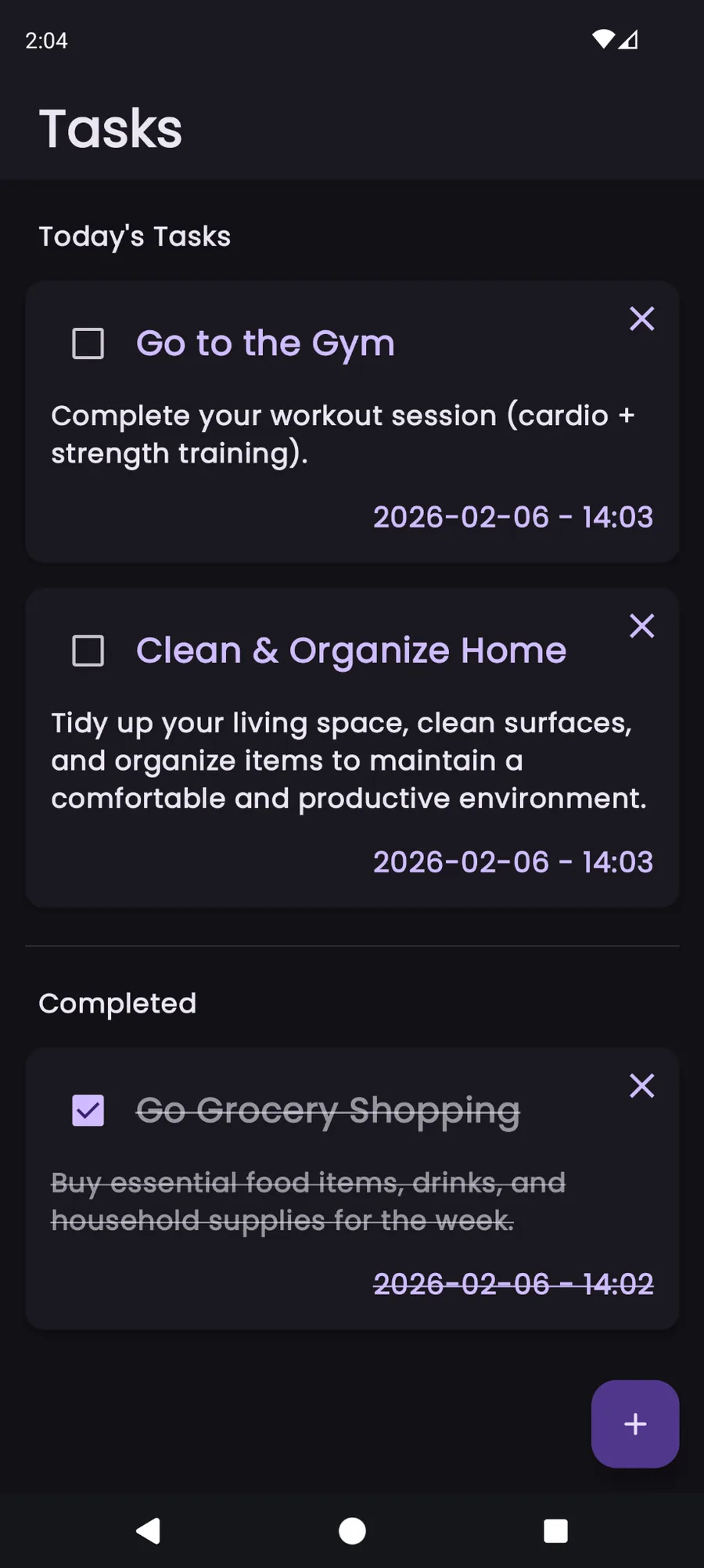This screenshot has height=1568, width=704.
Task: Uncheck the Go Grocery Shopping task
Action: click(x=87, y=1109)
